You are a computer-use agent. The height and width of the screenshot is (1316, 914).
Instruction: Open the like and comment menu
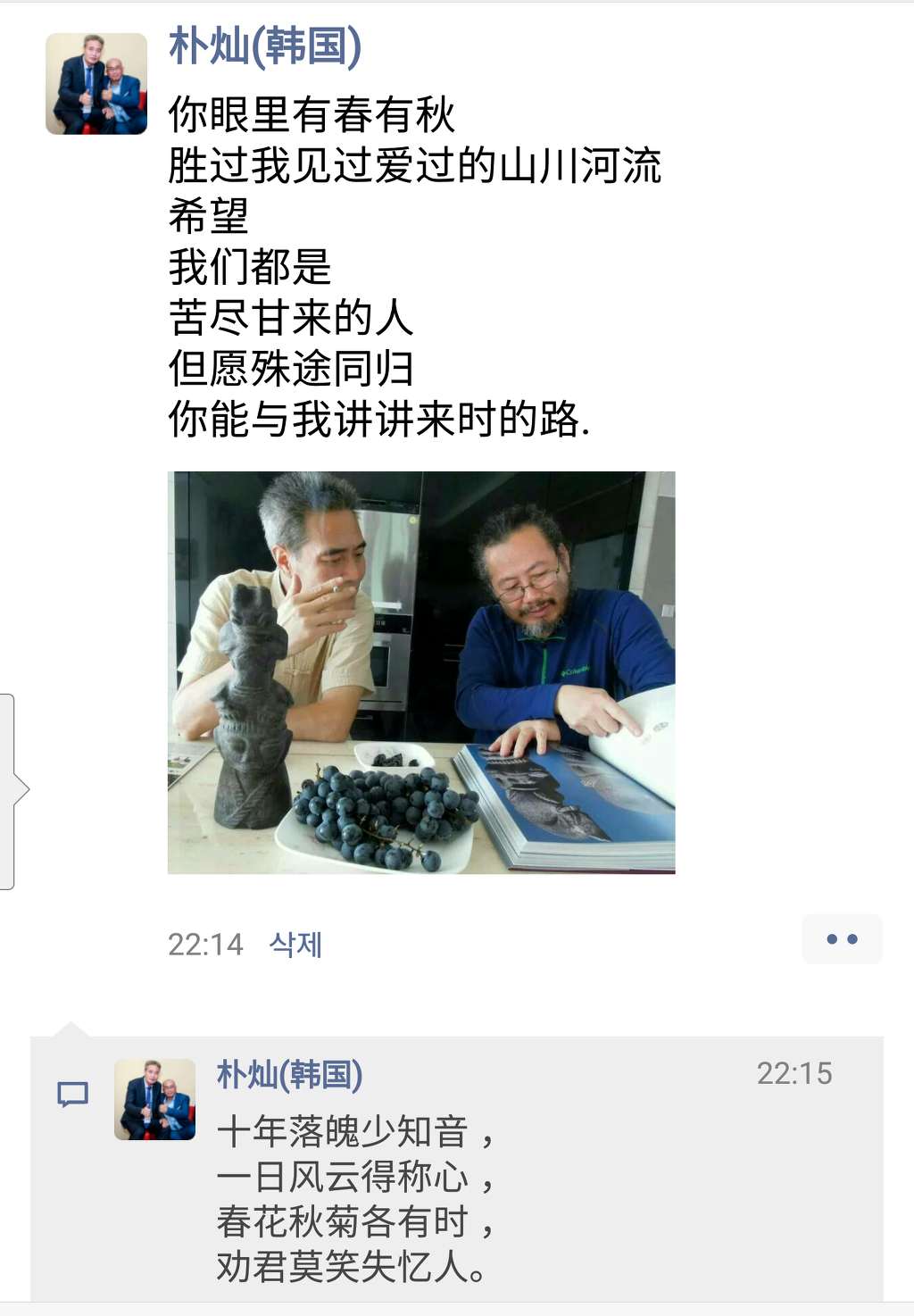[x=841, y=939]
